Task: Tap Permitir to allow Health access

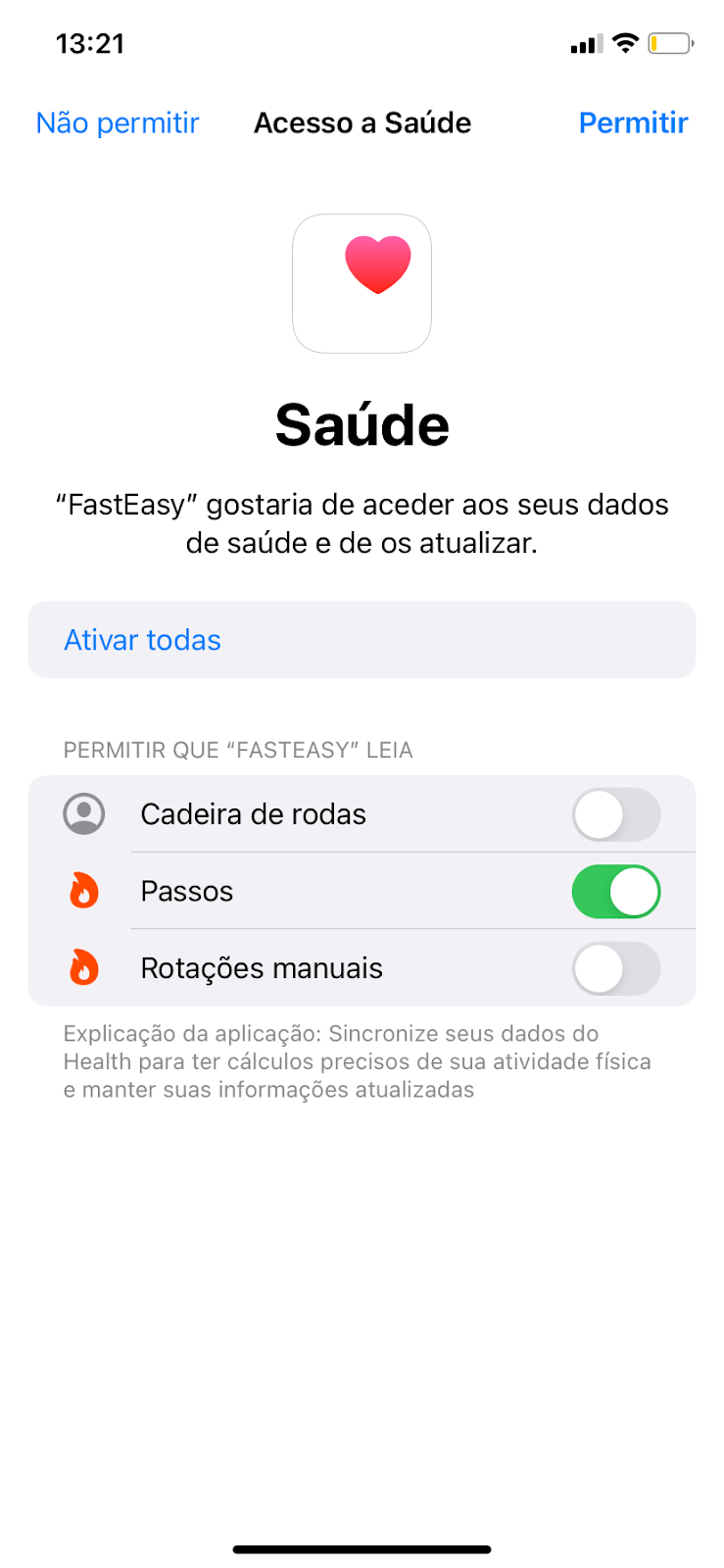Action: pyautogui.click(x=633, y=122)
